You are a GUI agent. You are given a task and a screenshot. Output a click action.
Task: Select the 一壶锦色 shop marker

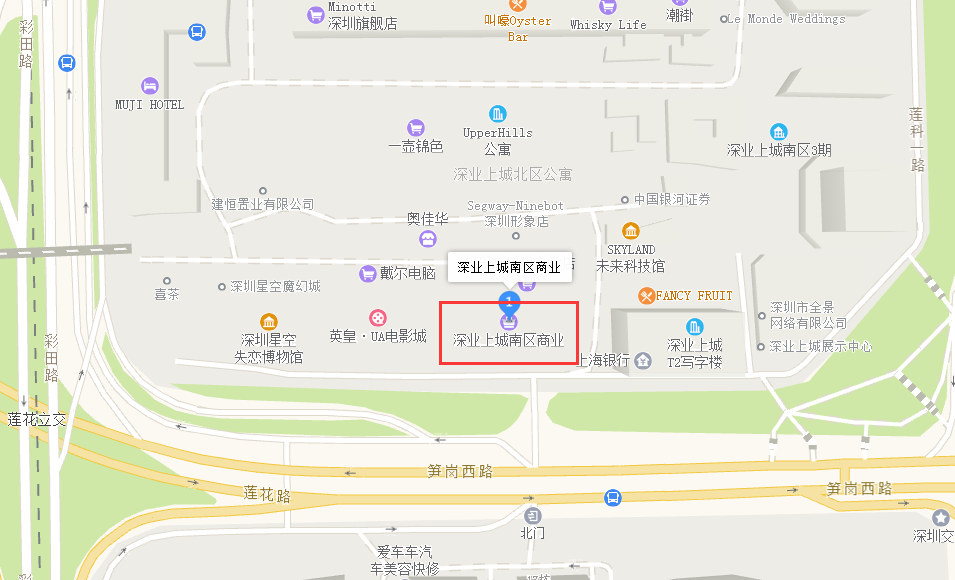click(416, 128)
